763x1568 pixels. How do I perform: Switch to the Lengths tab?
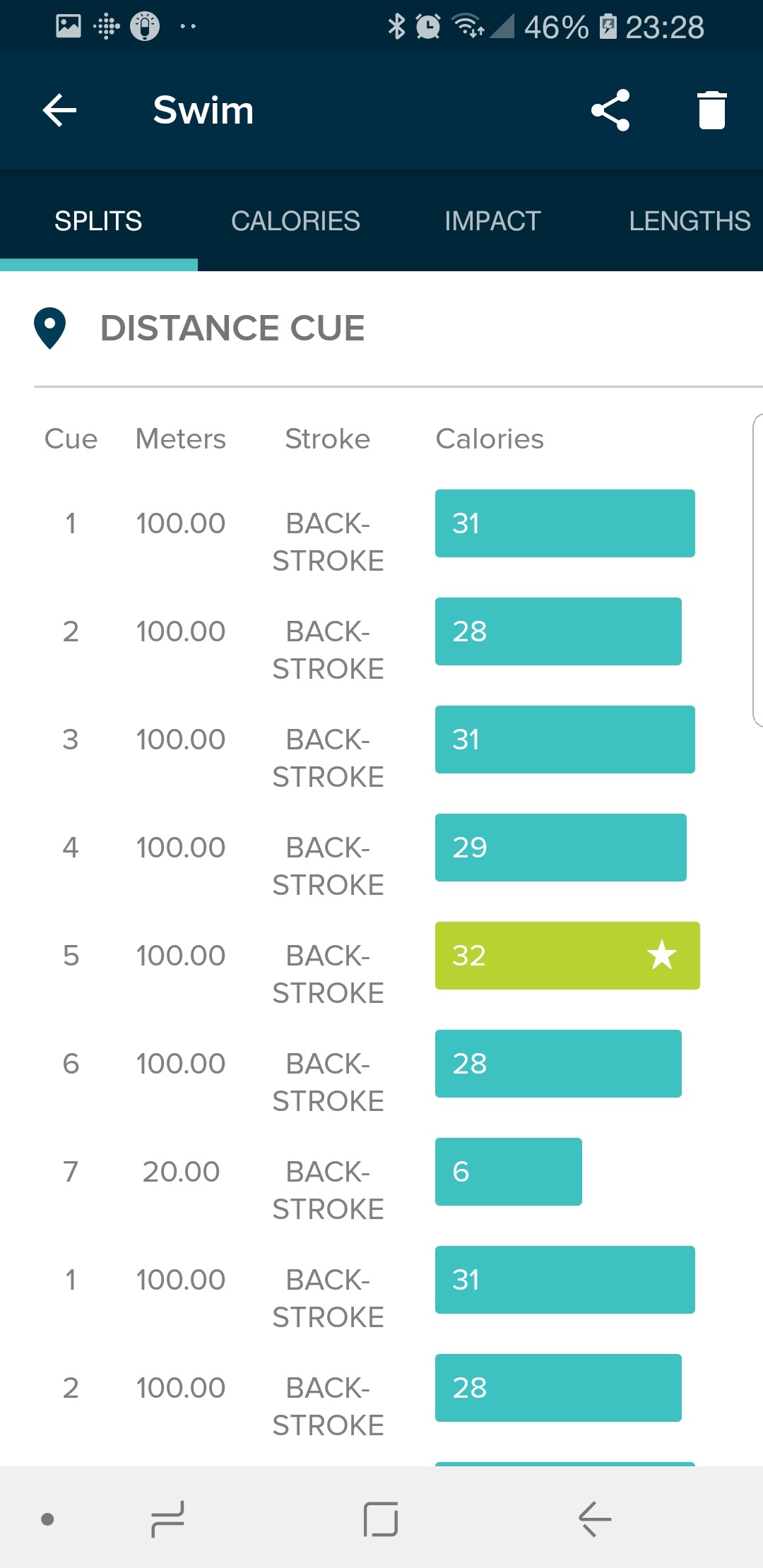690,221
